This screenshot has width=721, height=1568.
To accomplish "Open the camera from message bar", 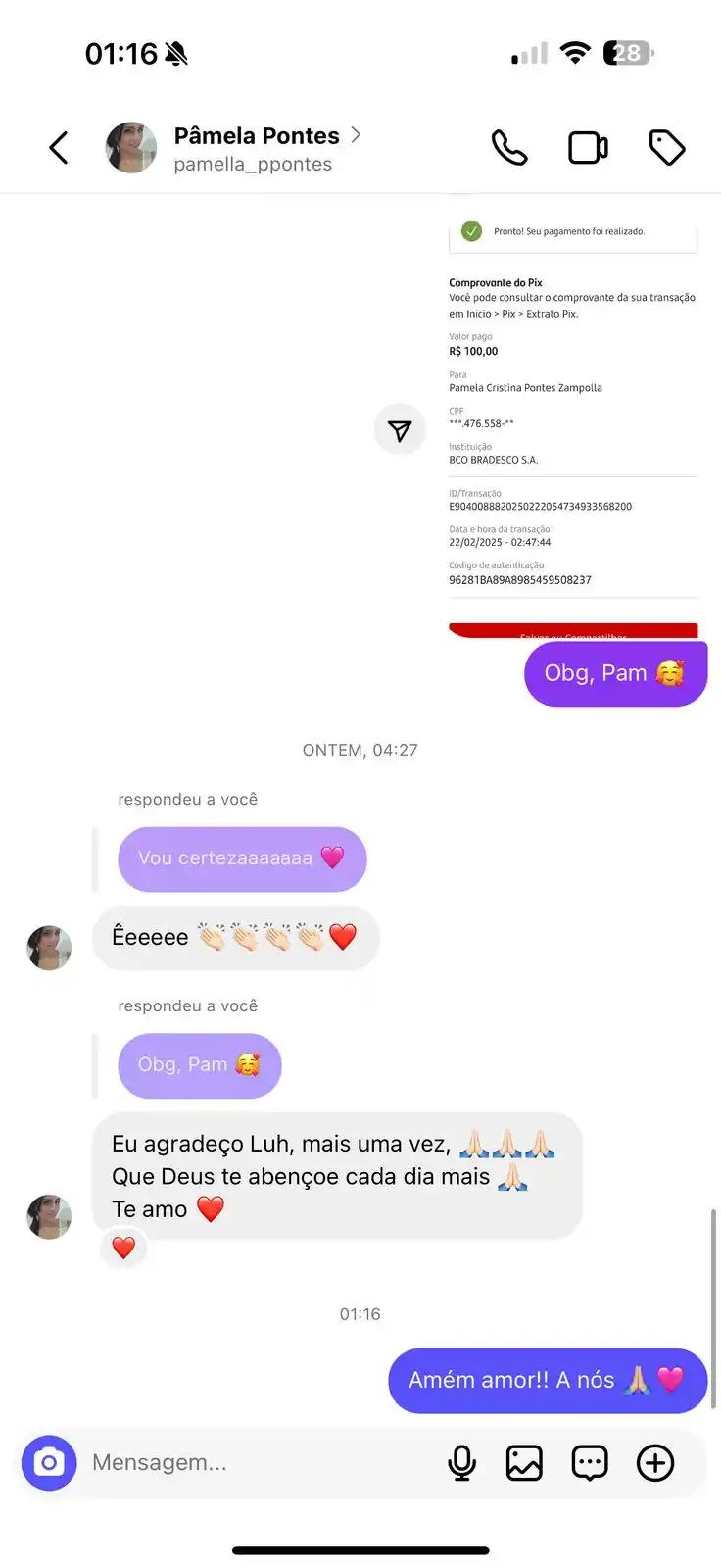I will click(49, 1462).
